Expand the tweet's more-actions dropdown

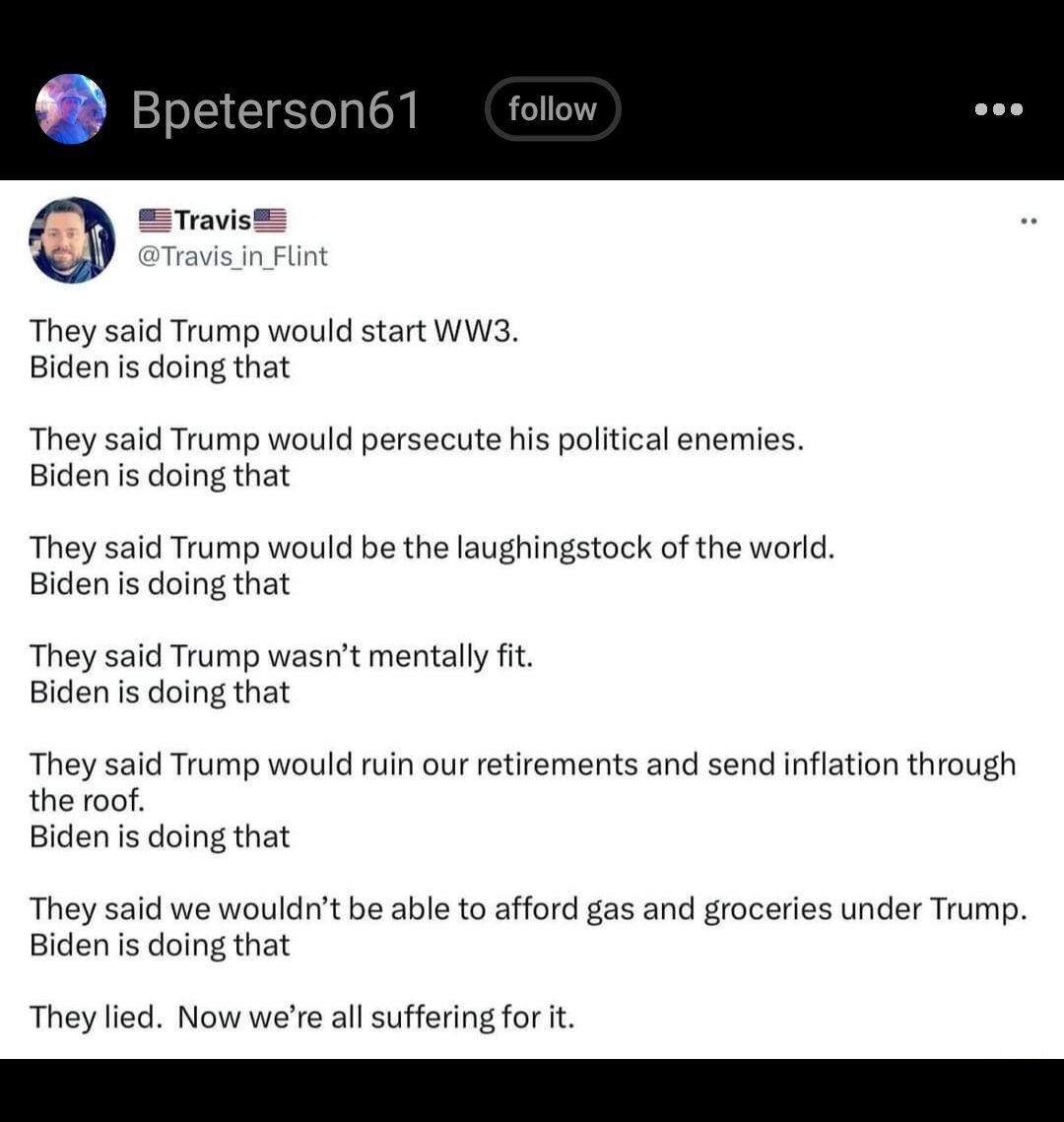[1029, 221]
